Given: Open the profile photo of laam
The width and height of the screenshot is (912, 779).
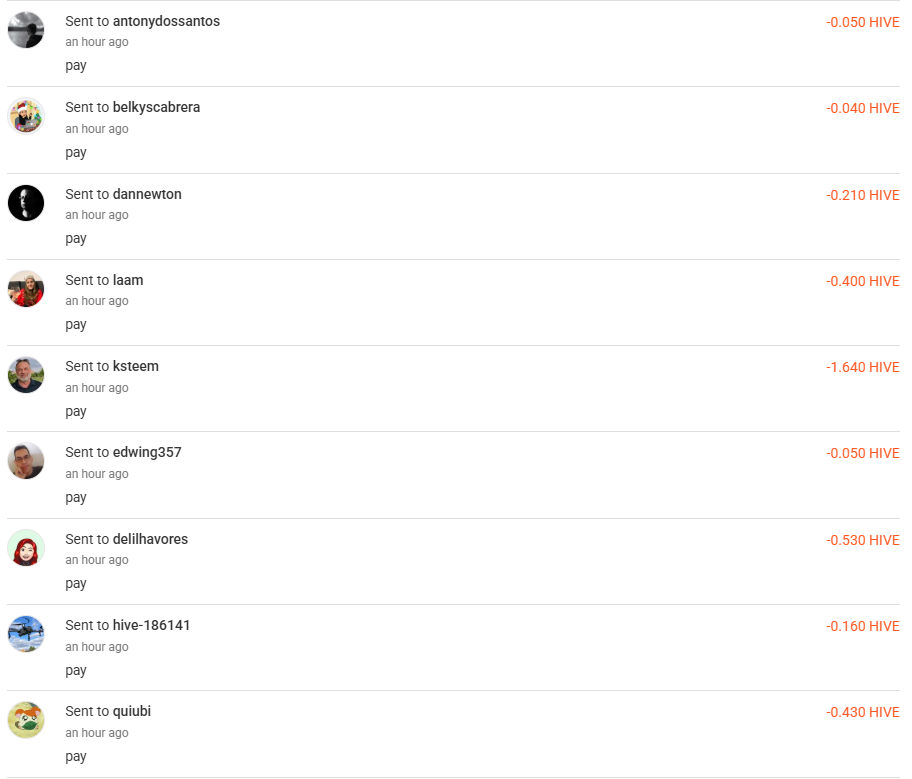Looking at the screenshot, I should point(26,289).
